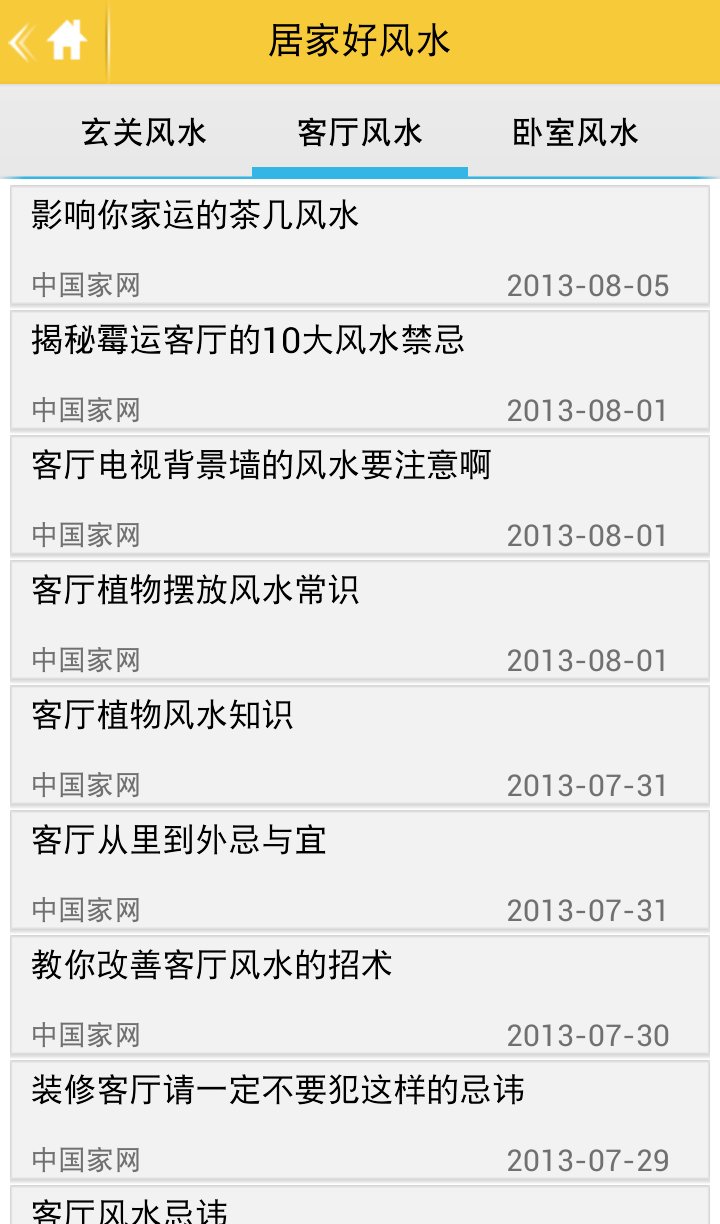Read 揭秘霉运客厅的10大风水禁忌
The width and height of the screenshot is (720, 1224).
360,370
